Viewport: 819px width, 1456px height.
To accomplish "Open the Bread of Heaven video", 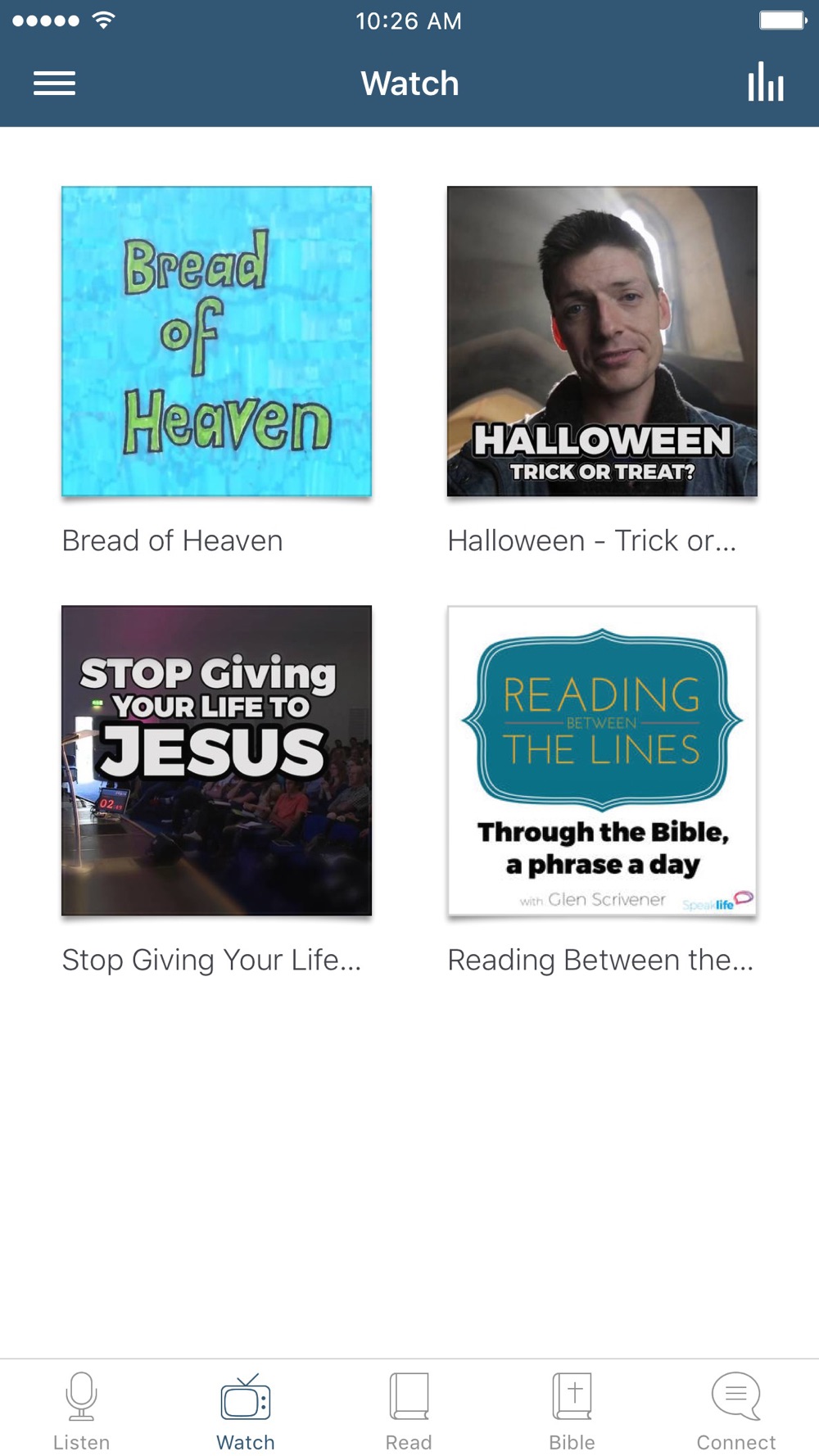I will tap(217, 341).
